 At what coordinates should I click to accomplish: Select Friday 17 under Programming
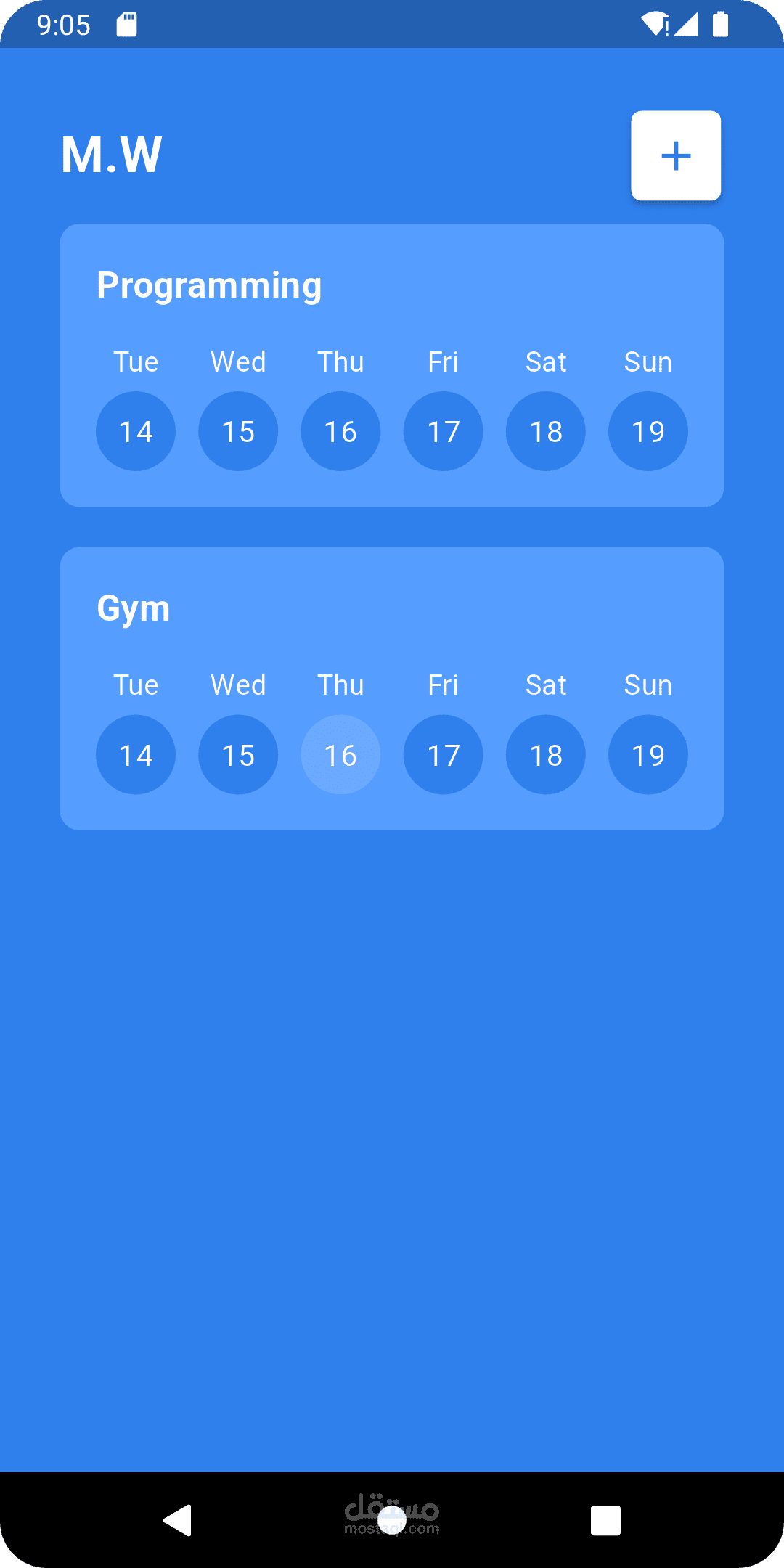coord(443,431)
